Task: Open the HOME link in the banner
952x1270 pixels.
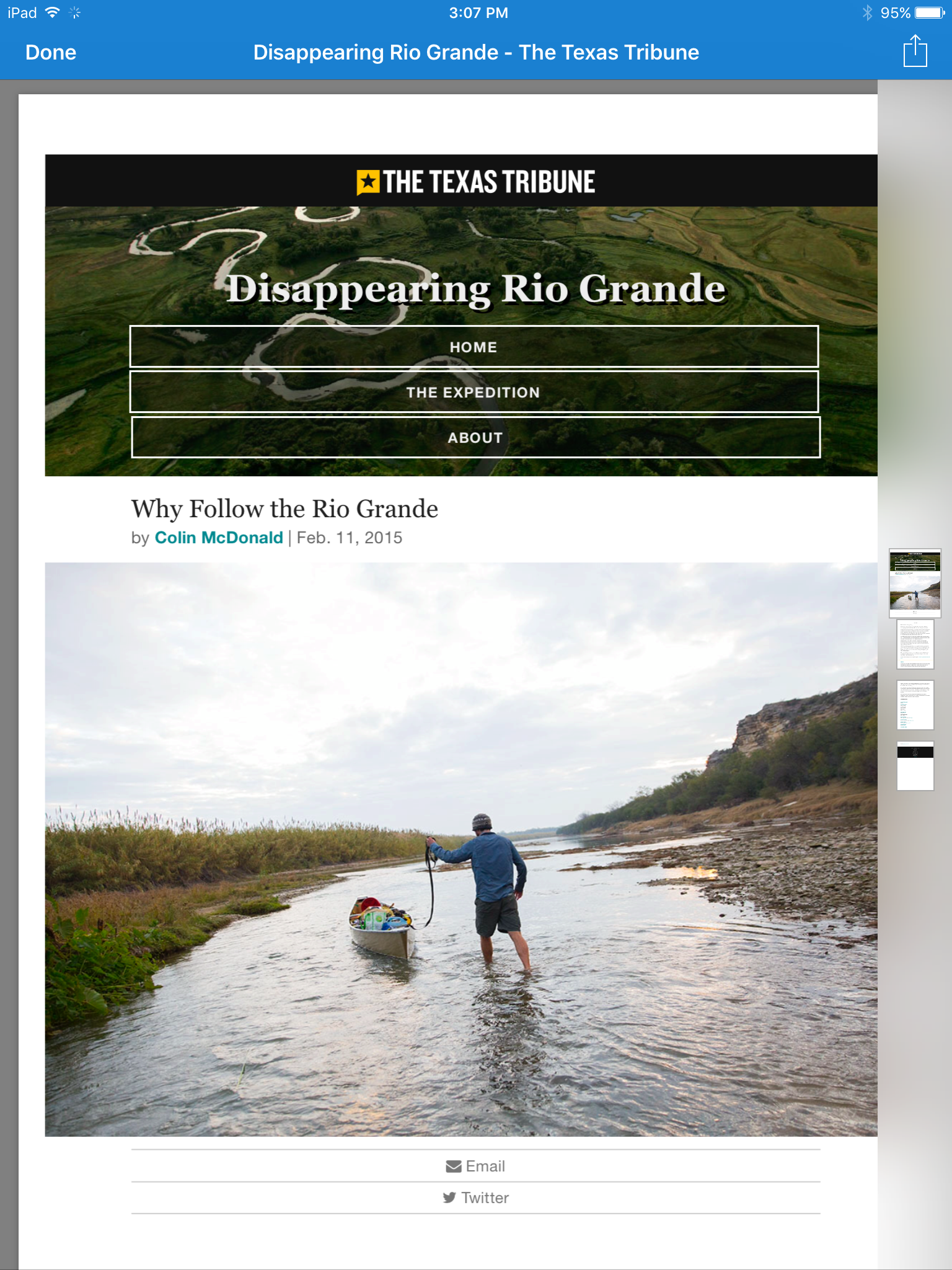Action: (474, 347)
